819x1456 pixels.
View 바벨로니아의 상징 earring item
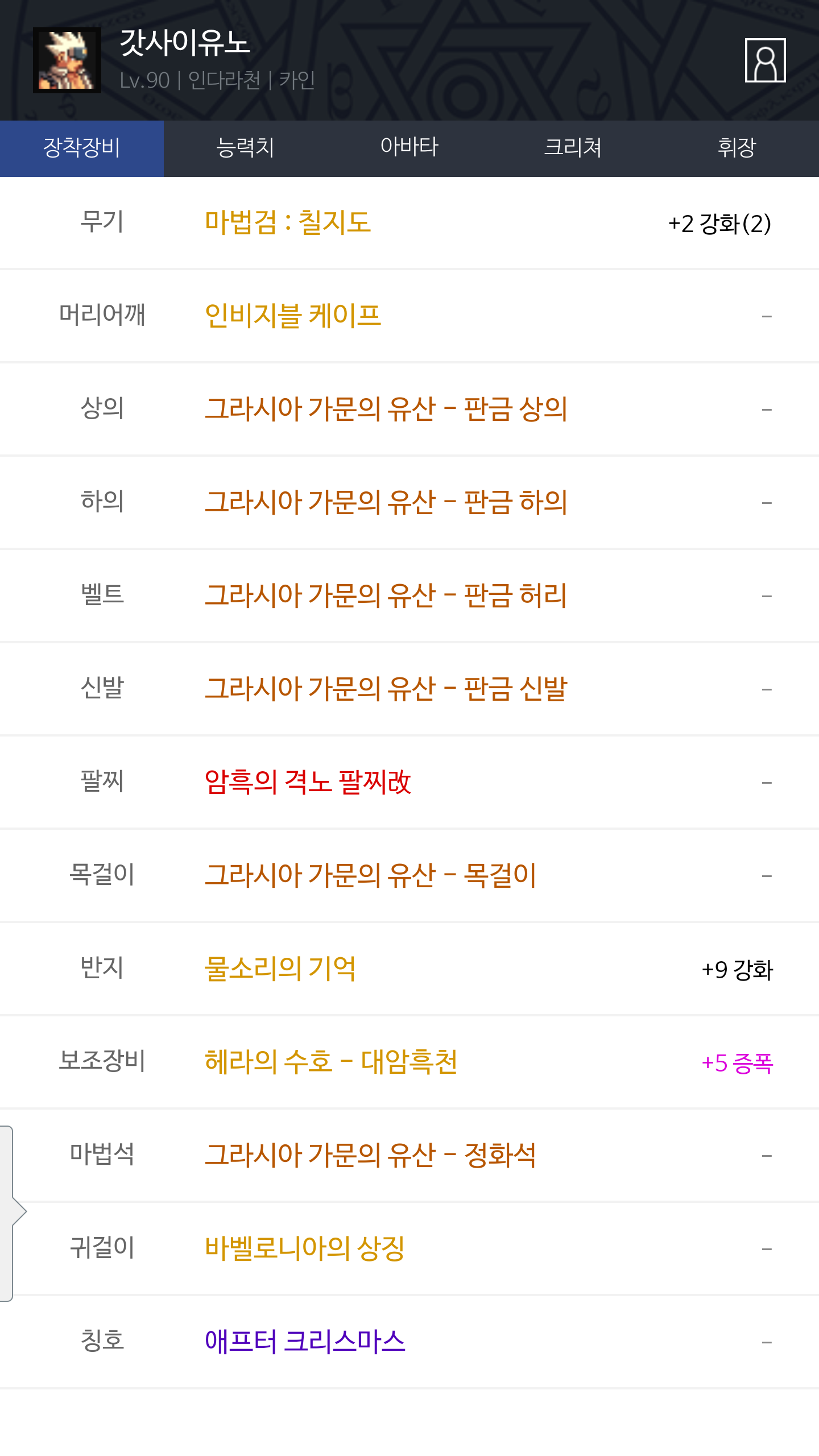(x=305, y=1248)
